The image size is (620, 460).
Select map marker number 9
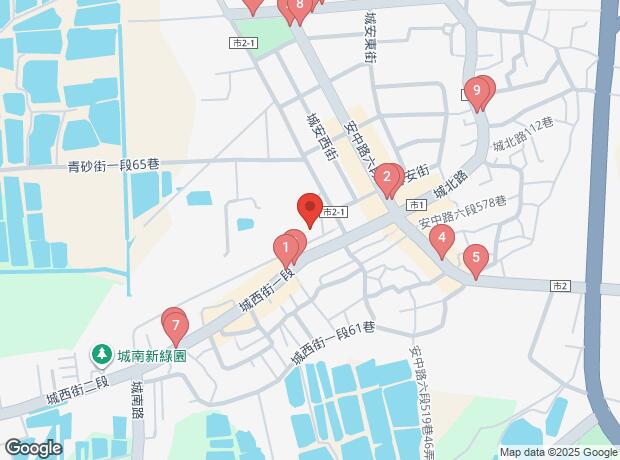pyautogui.click(x=478, y=93)
